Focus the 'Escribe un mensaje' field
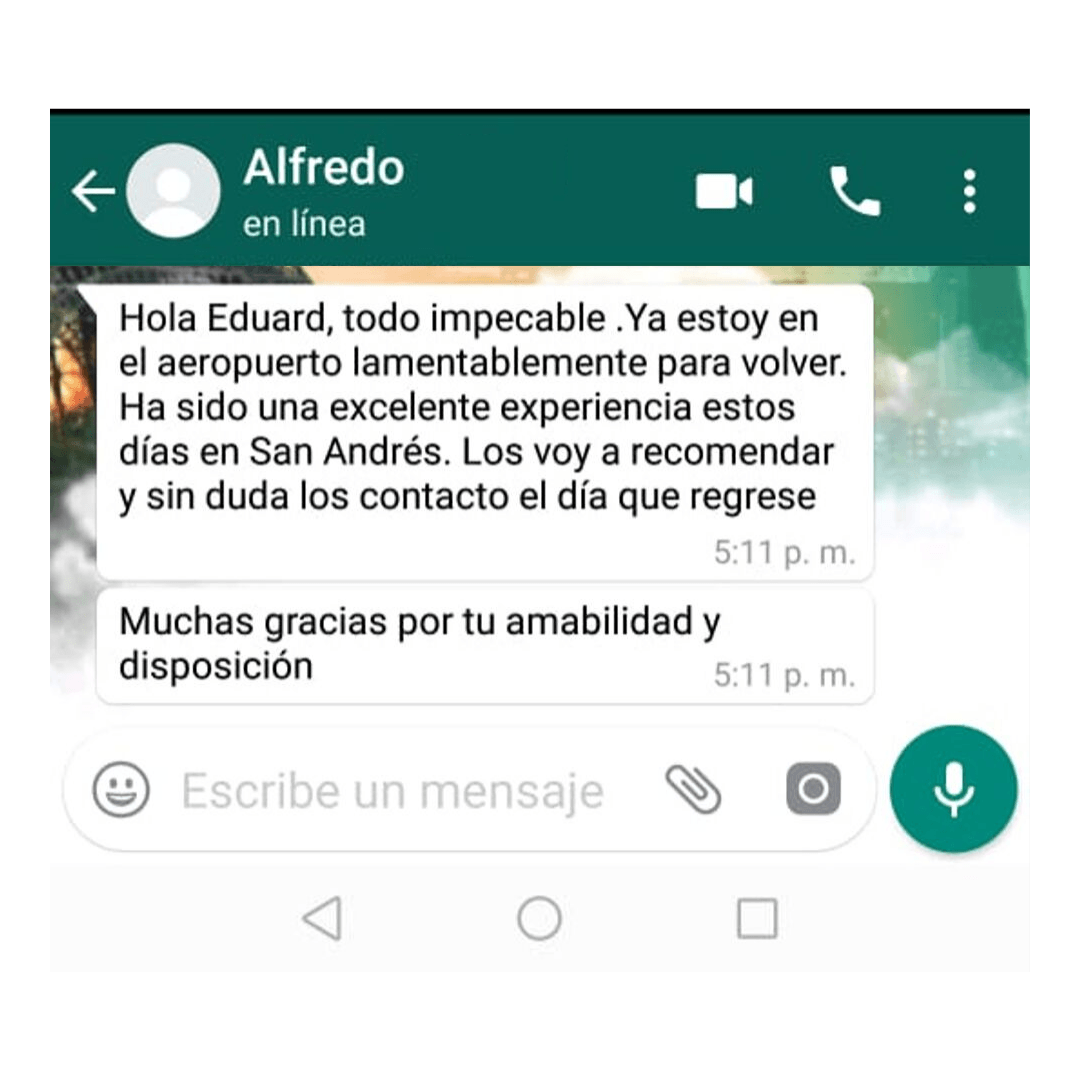Viewport: 1080px width, 1080px height. [x=392, y=792]
